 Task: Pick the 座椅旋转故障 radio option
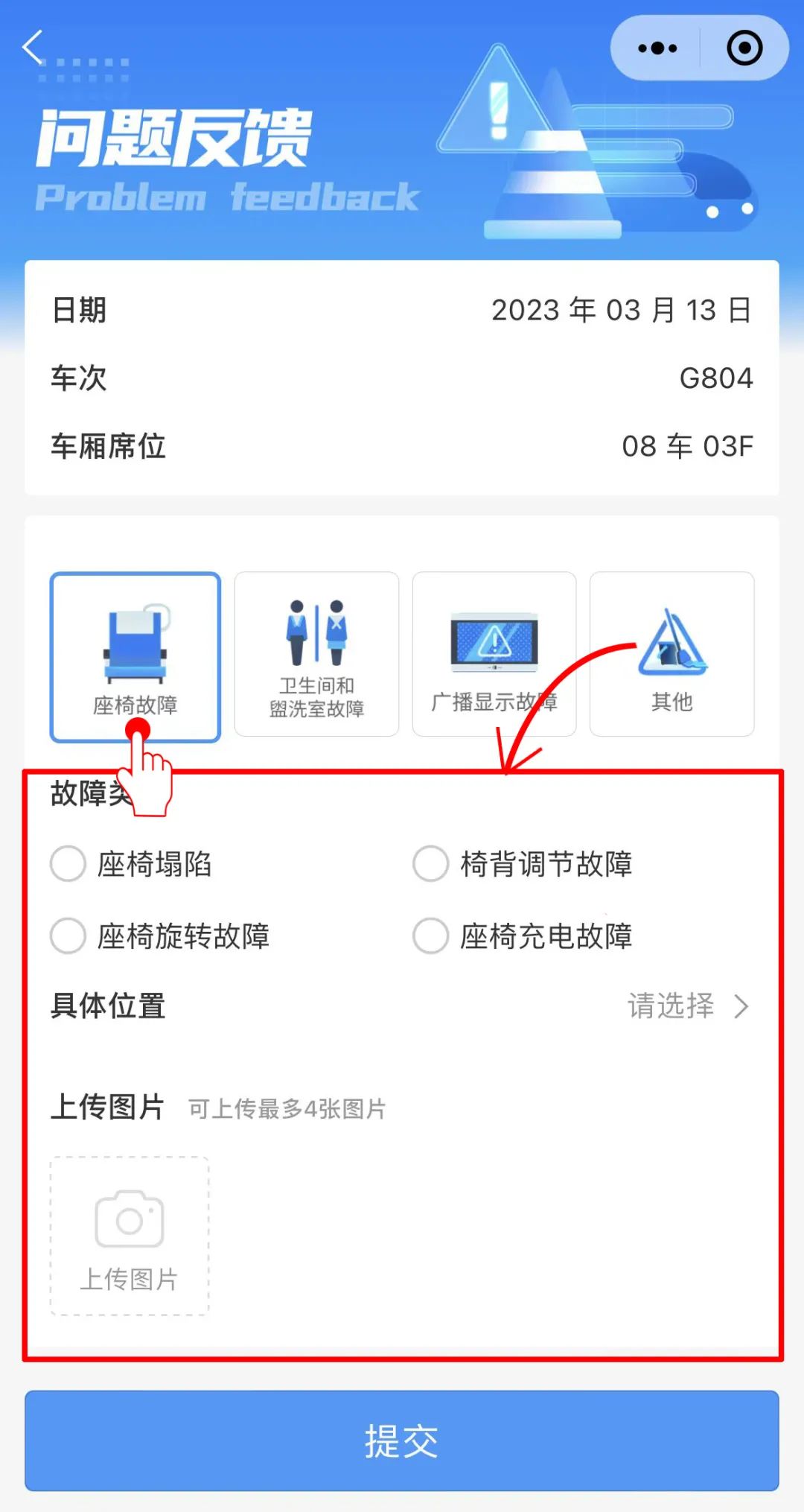[x=68, y=936]
